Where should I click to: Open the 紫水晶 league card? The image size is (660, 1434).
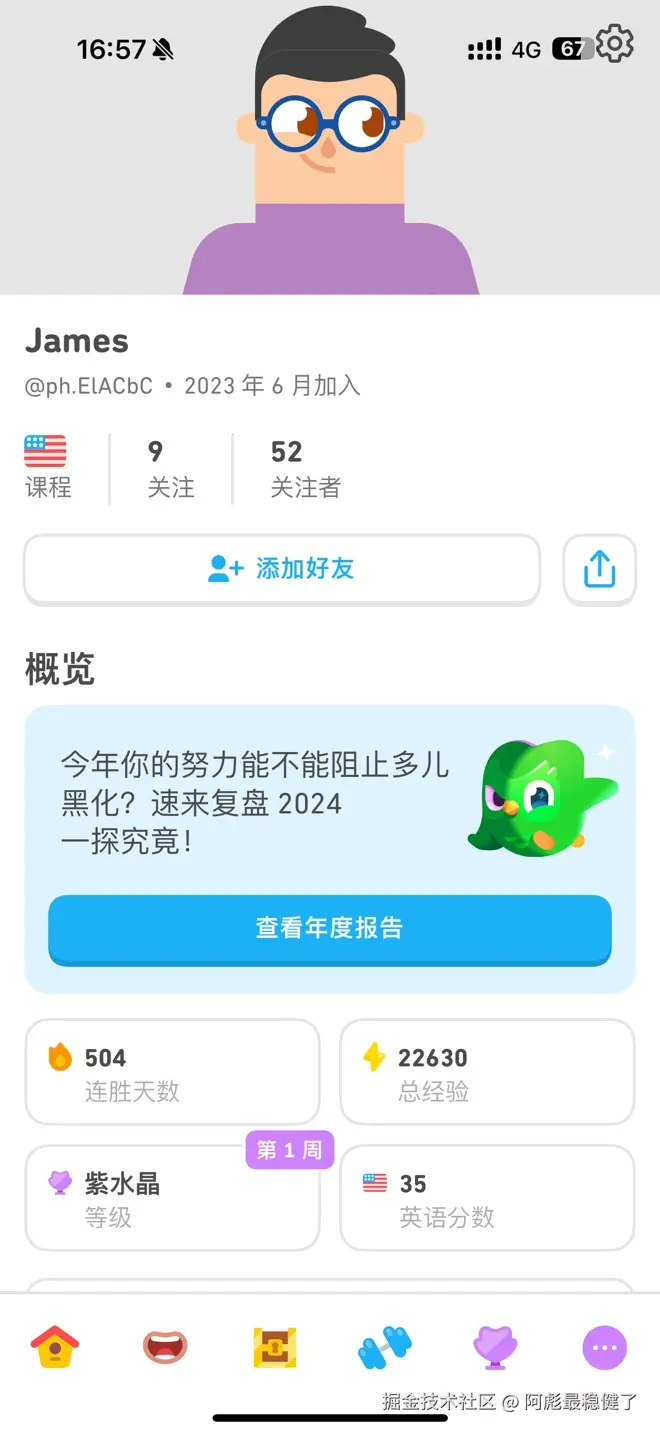click(172, 1198)
